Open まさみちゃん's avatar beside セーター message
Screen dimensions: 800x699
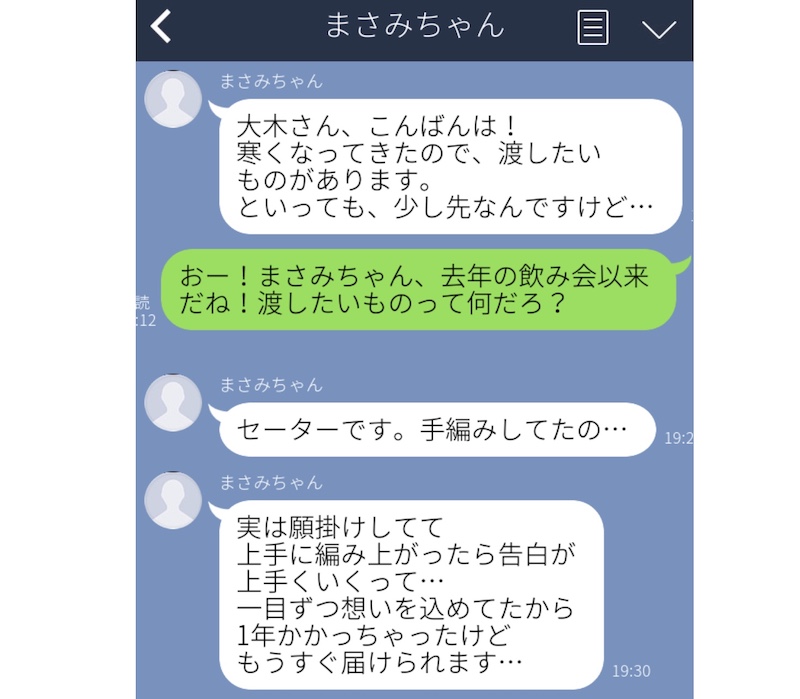(x=174, y=403)
